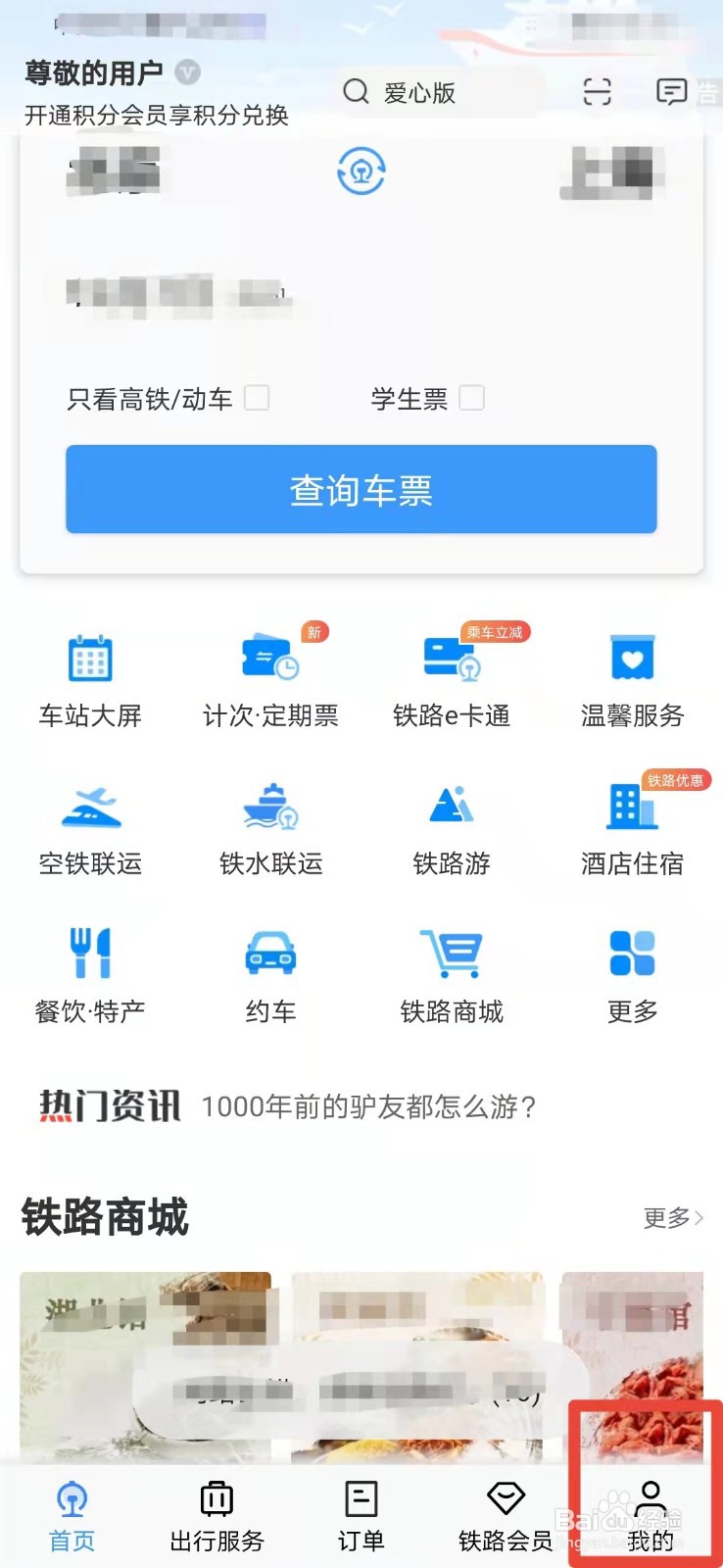Open the 车站大屏 station screen feature
Screen dimensions: 723x1568
point(91,676)
